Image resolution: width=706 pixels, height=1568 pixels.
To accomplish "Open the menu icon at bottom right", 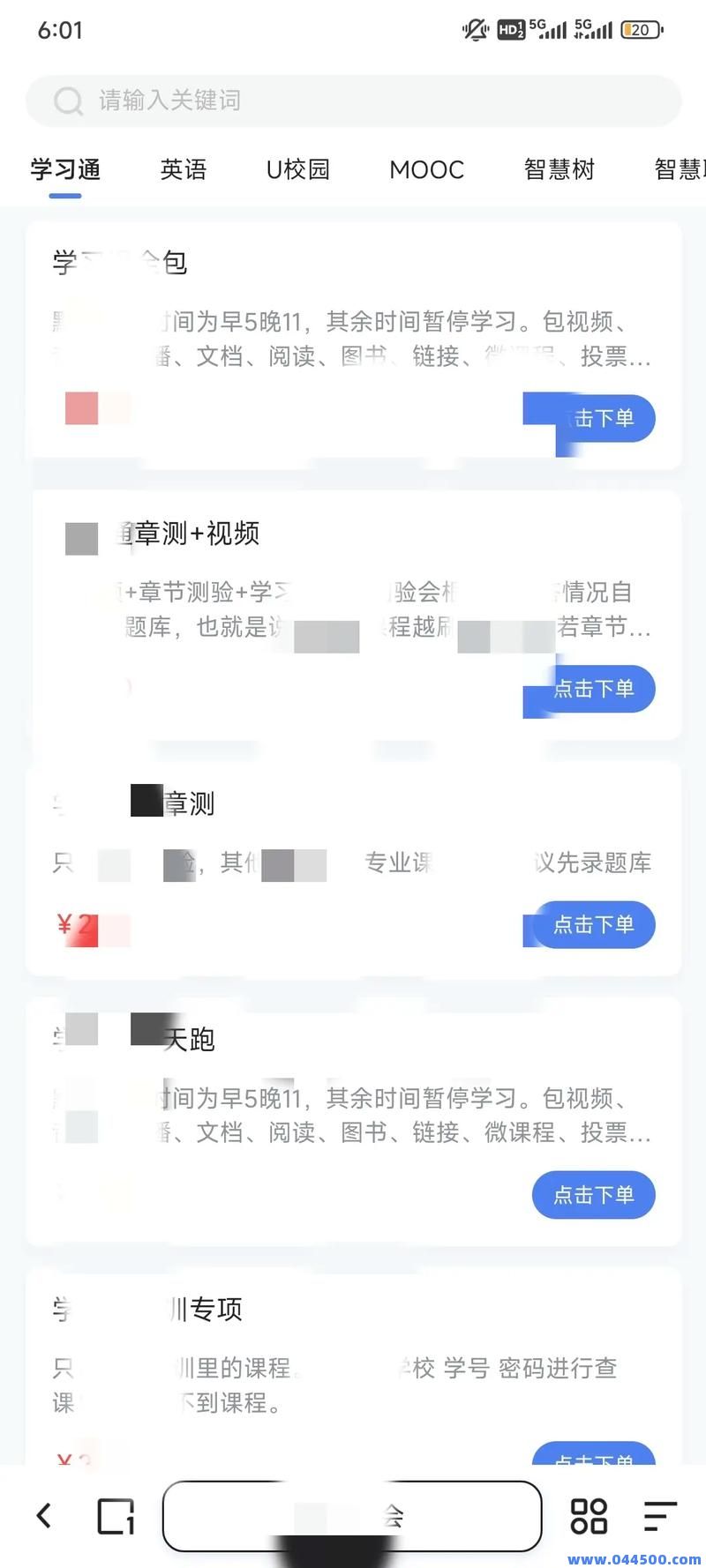I will (659, 1515).
